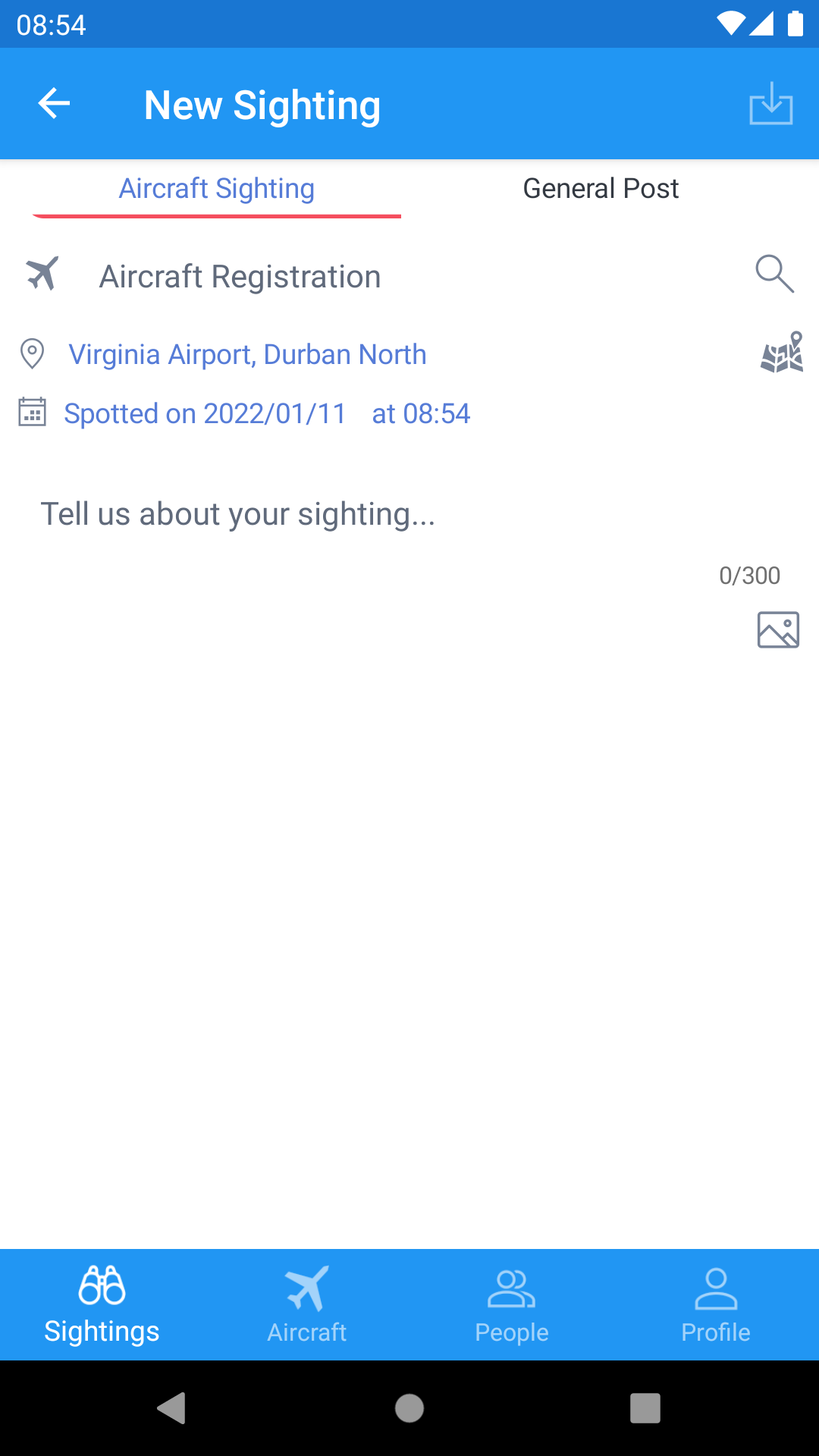This screenshot has width=819, height=1456.
Task: Switch to the People tab
Action: click(x=512, y=1304)
